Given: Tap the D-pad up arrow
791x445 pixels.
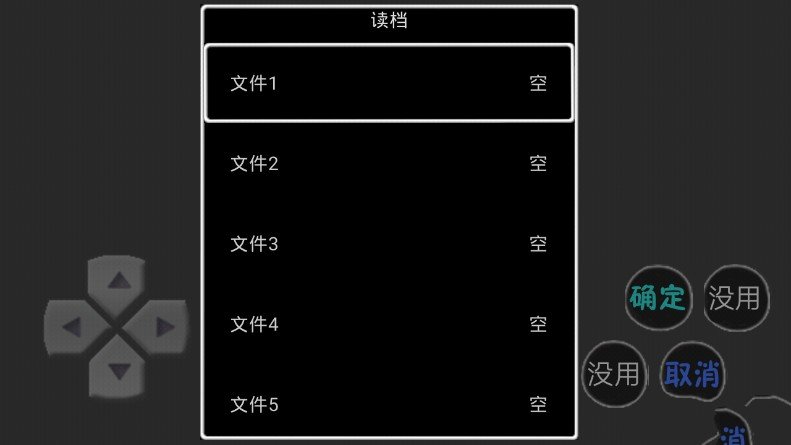Looking at the screenshot, I should click(x=118, y=281).
